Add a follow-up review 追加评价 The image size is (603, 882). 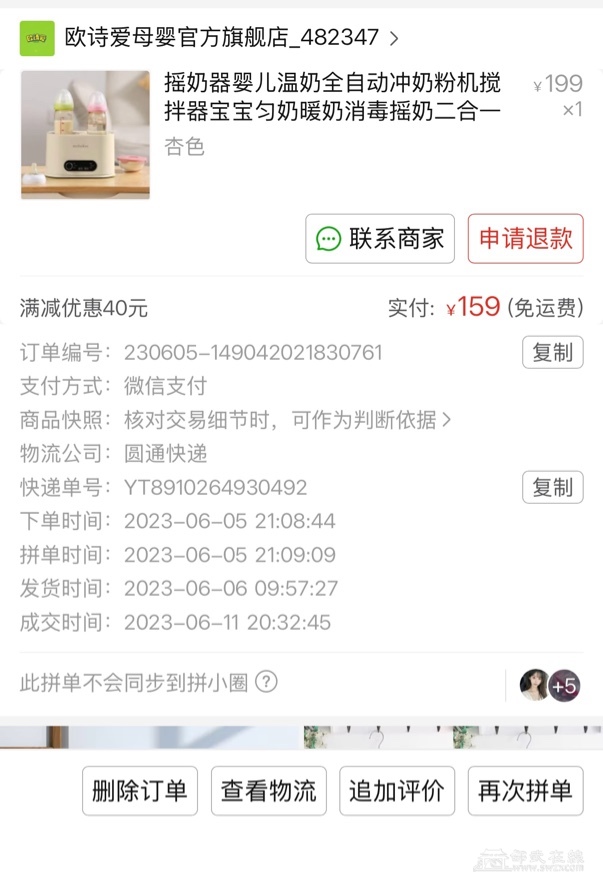click(397, 791)
